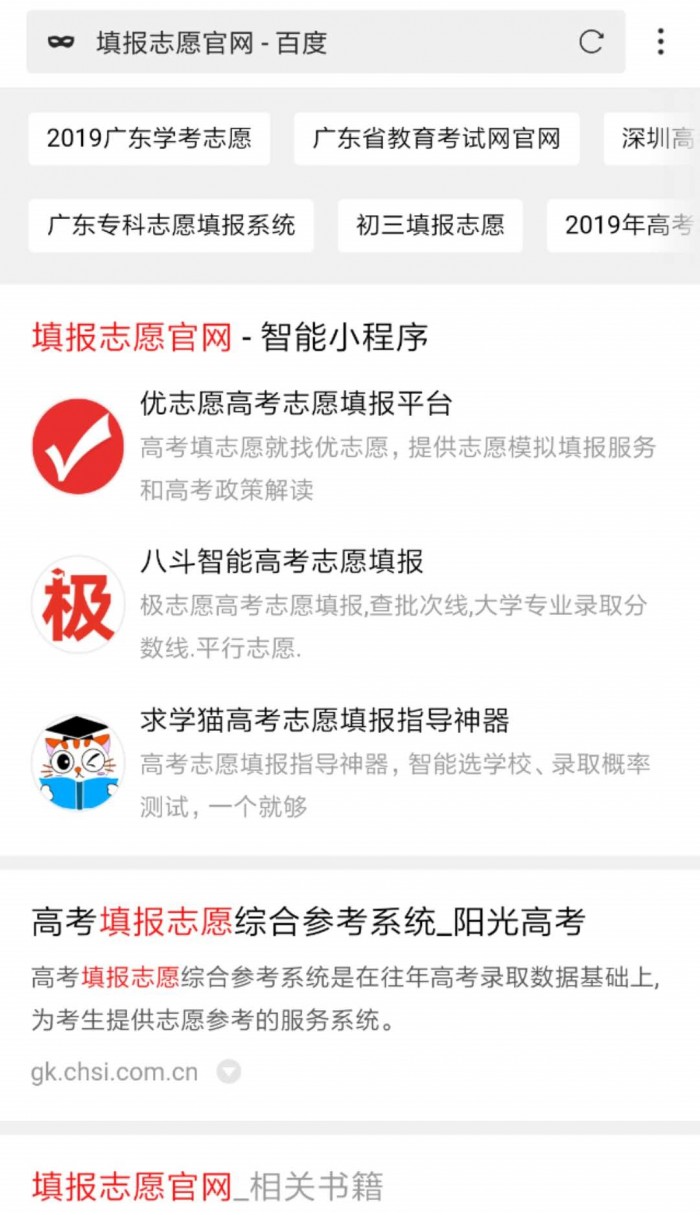This screenshot has width=700, height=1215.
Task: Choose the 广东专科志愿填报系统 chip
Action: (171, 225)
